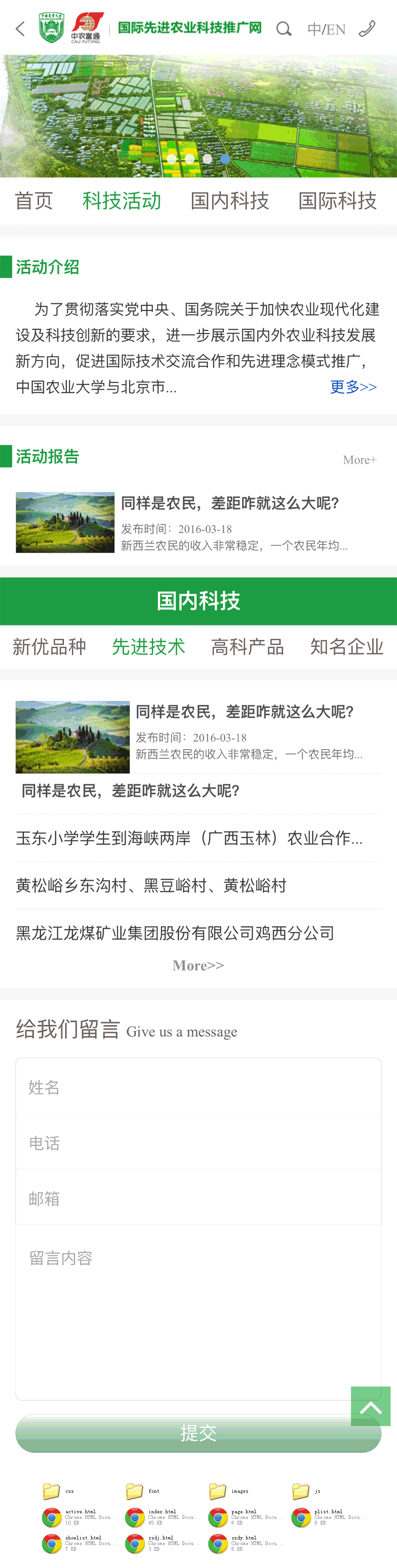397x1568 pixels.
Task: Go to the 首页 tab
Action: coord(34,201)
